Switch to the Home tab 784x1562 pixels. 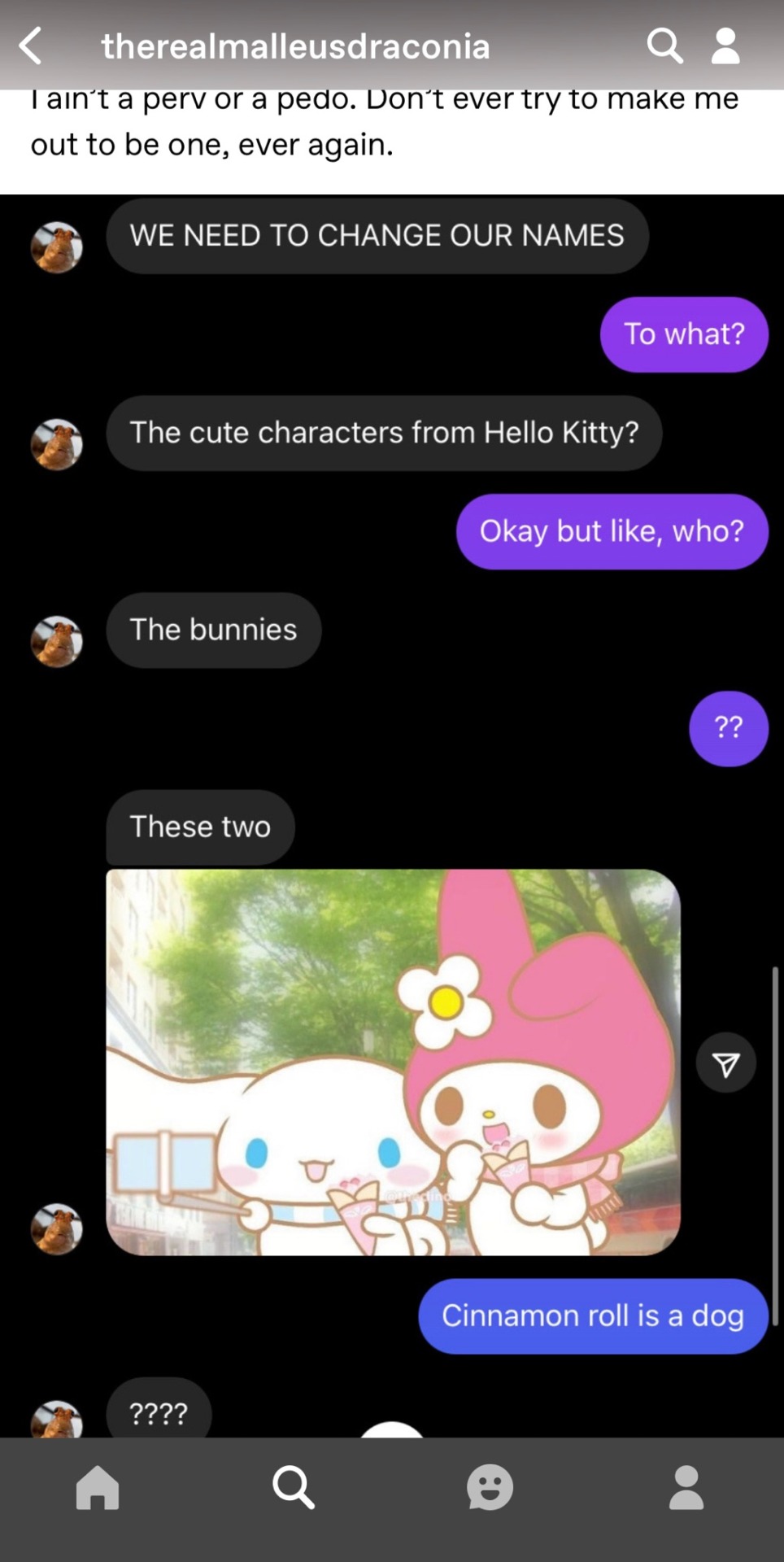[x=98, y=1487]
